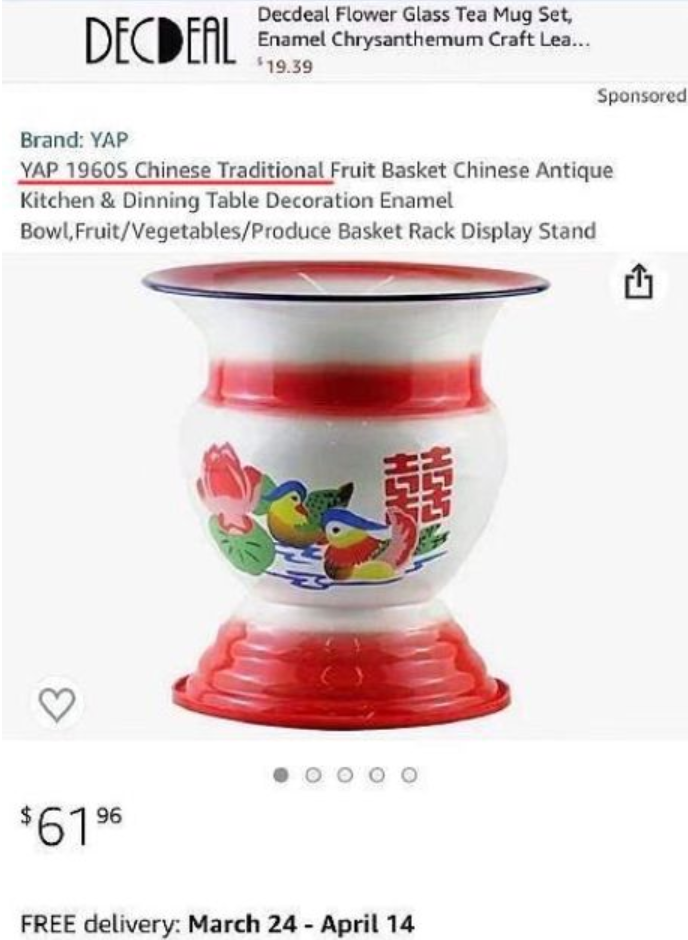
Task: Open the YAP brand link
Action: pyautogui.click(x=75, y=138)
